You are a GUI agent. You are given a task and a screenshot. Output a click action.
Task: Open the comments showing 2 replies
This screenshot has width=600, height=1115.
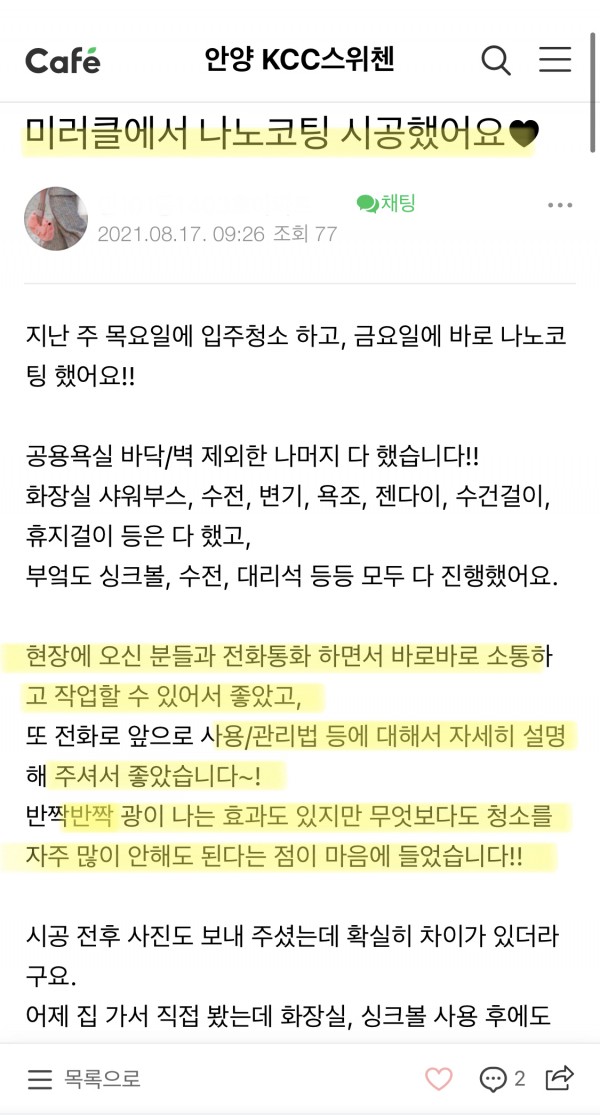click(503, 1078)
